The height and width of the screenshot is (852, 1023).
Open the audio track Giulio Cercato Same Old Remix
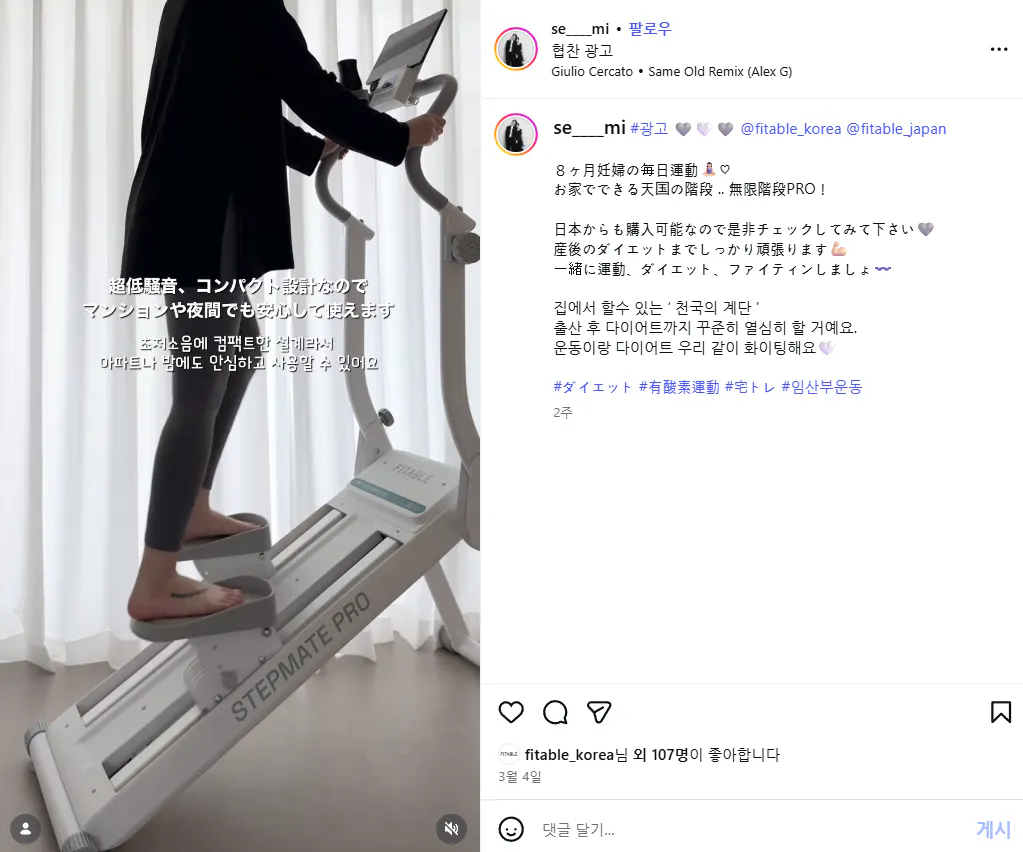[x=671, y=71]
